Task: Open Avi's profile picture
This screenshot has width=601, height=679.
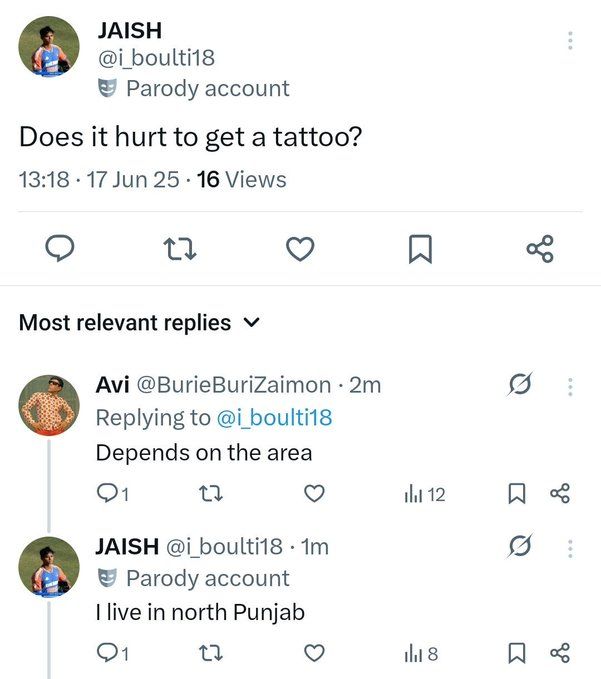Action: (x=49, y=405)
